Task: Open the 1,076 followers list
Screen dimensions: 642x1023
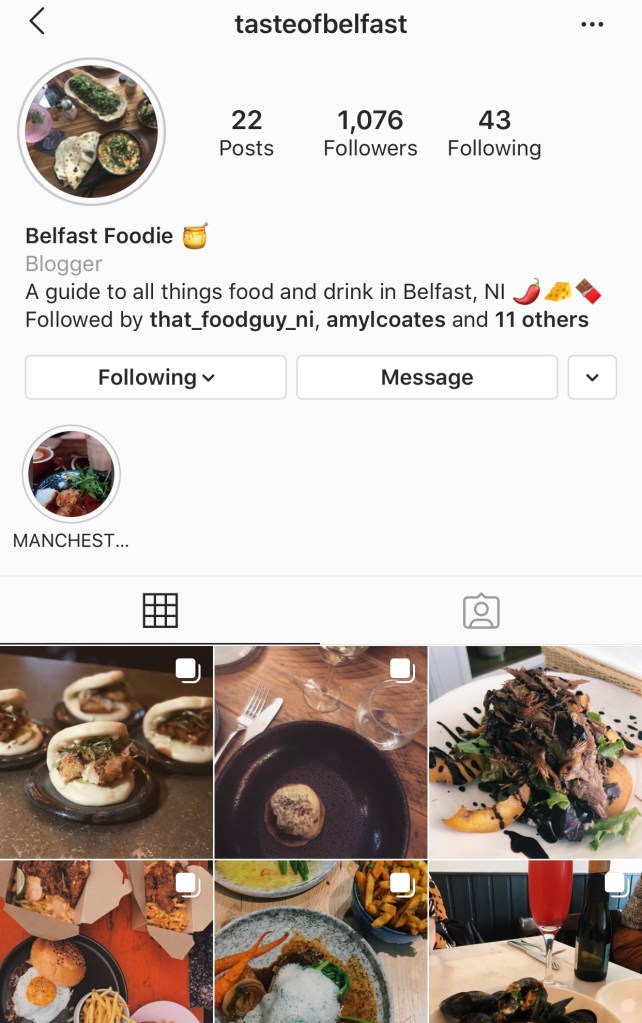Action: (370, 133)
